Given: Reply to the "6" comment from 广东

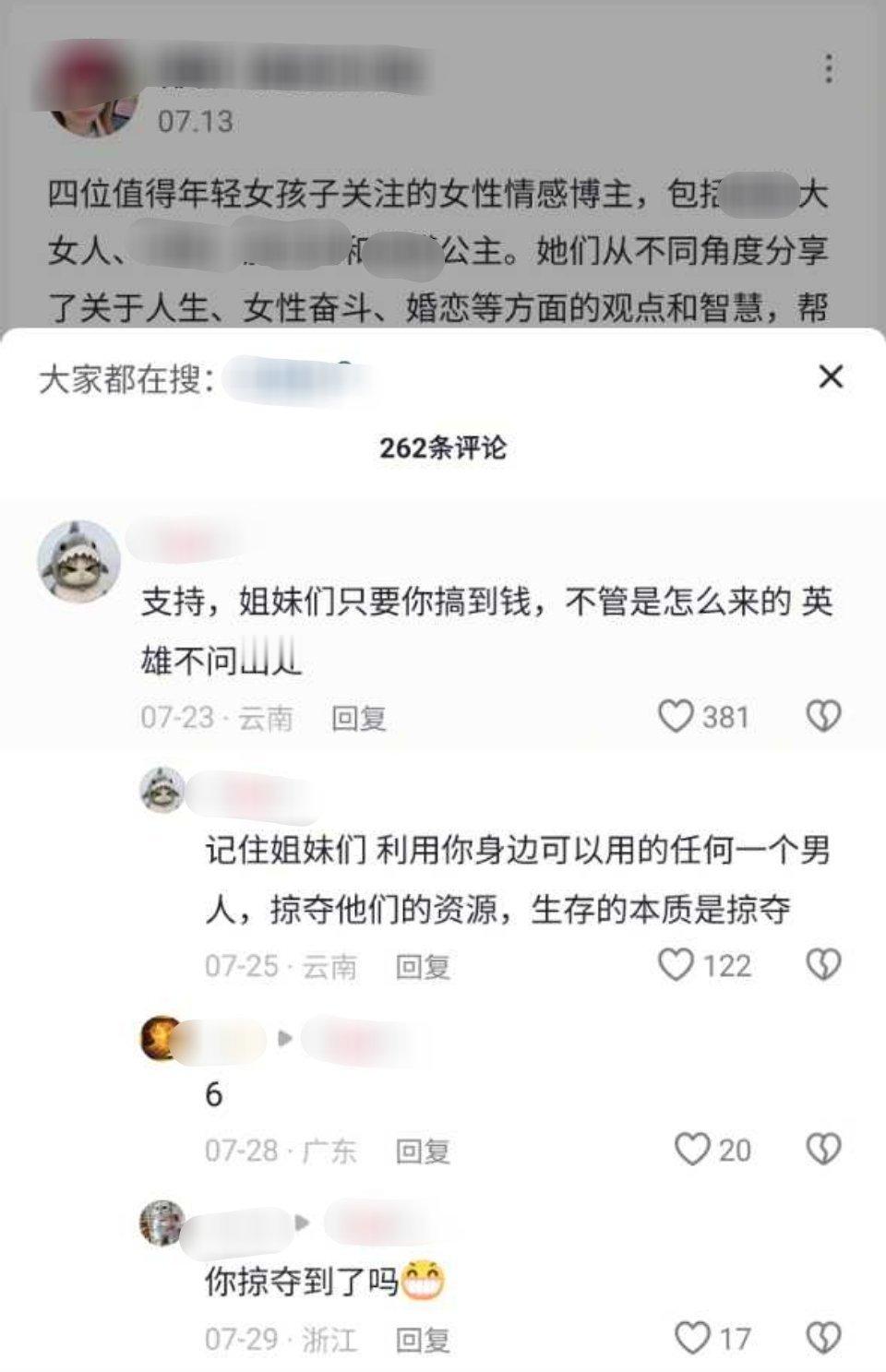Looking at the screenshot, I should [423, 1151].
